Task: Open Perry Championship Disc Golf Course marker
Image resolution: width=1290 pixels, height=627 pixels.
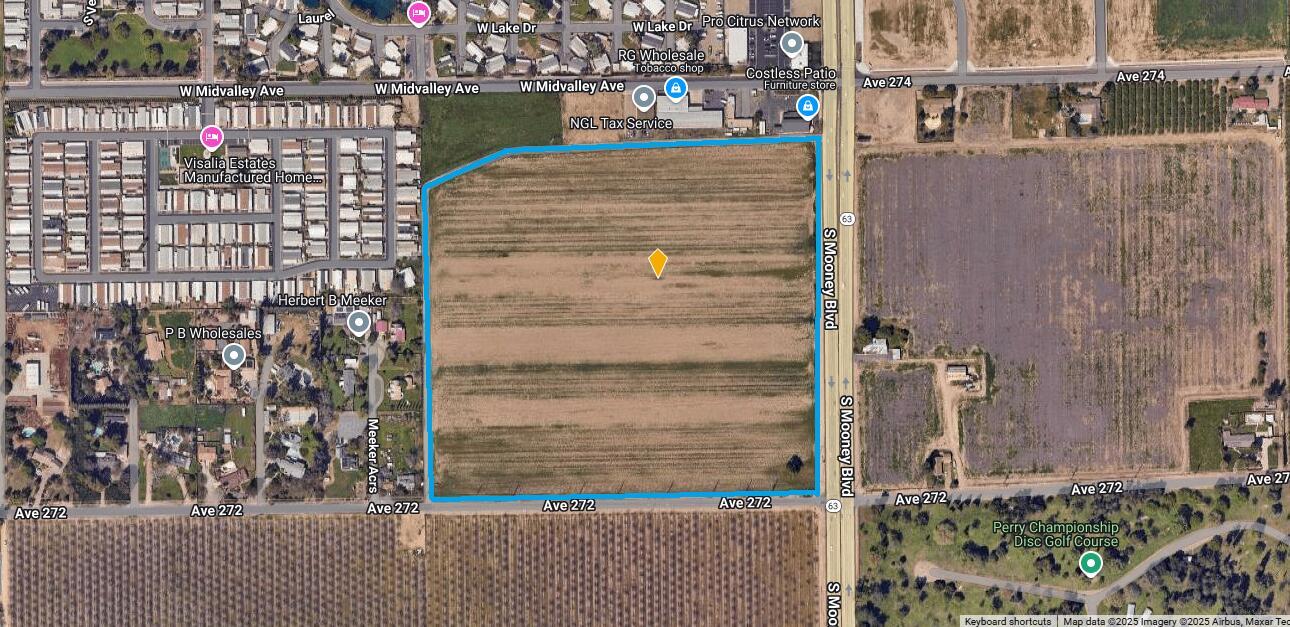Action: point(1090,563)
